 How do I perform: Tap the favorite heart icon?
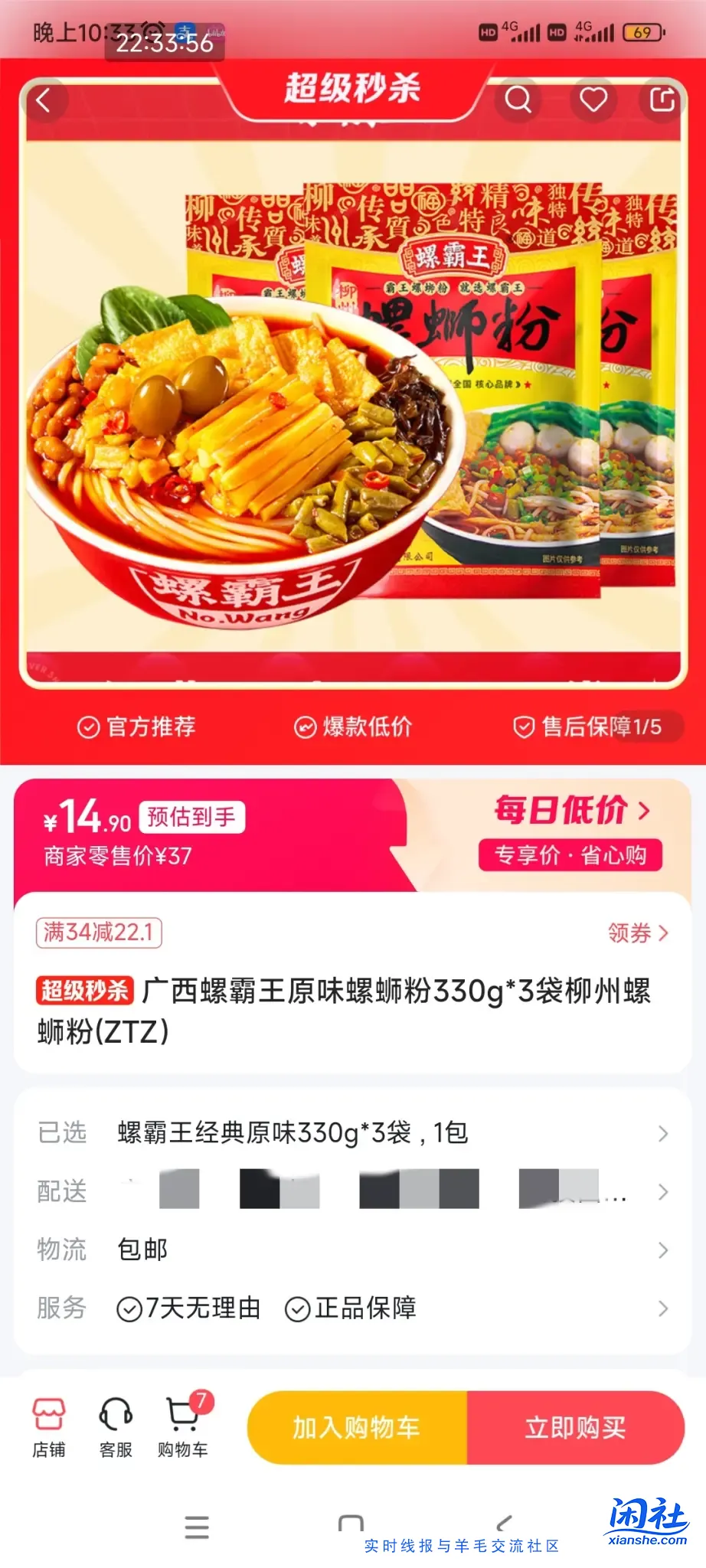click(x=591, y=100)
